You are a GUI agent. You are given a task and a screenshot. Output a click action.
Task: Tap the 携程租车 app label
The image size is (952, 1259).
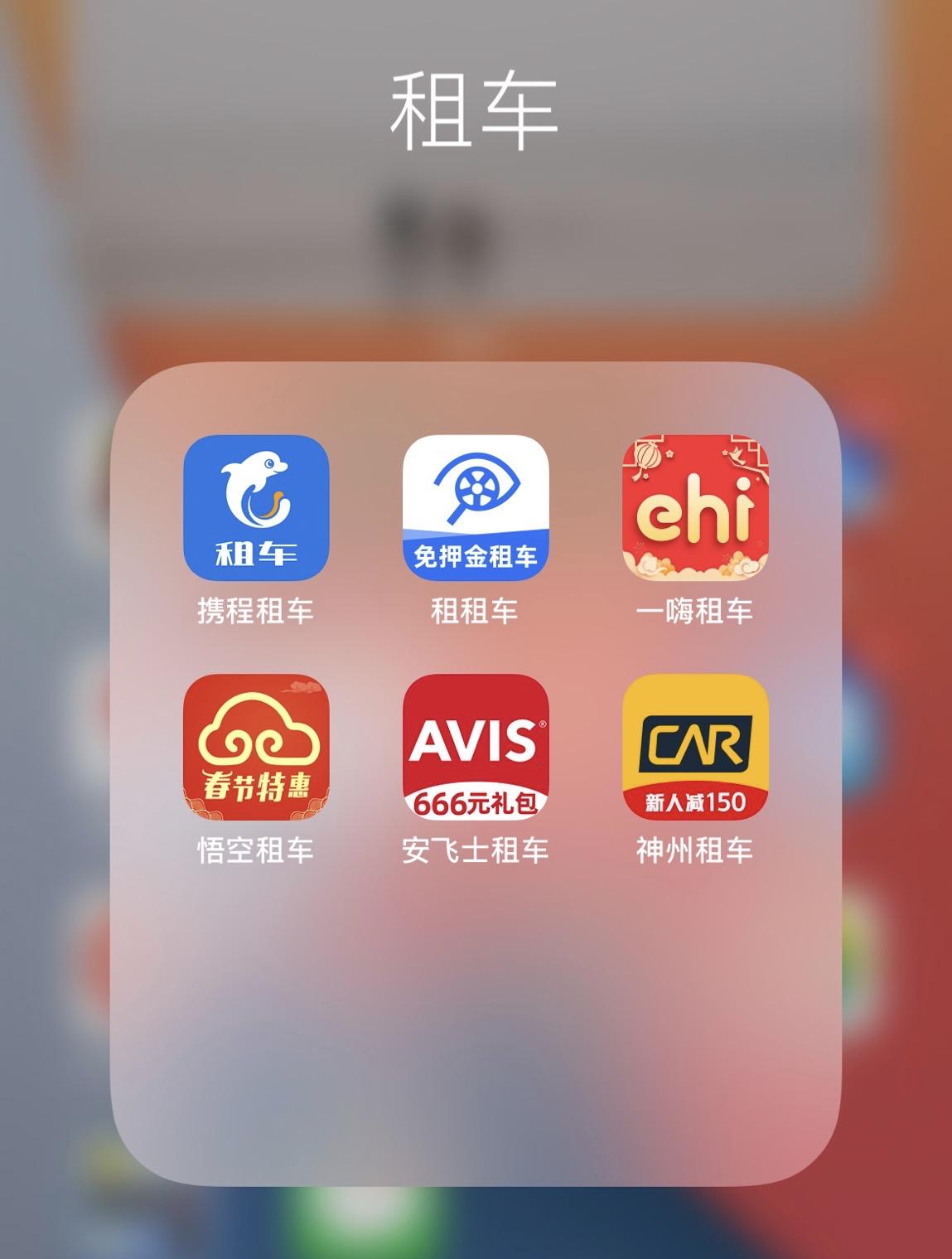pyautogui.click(x=255, y=611)
